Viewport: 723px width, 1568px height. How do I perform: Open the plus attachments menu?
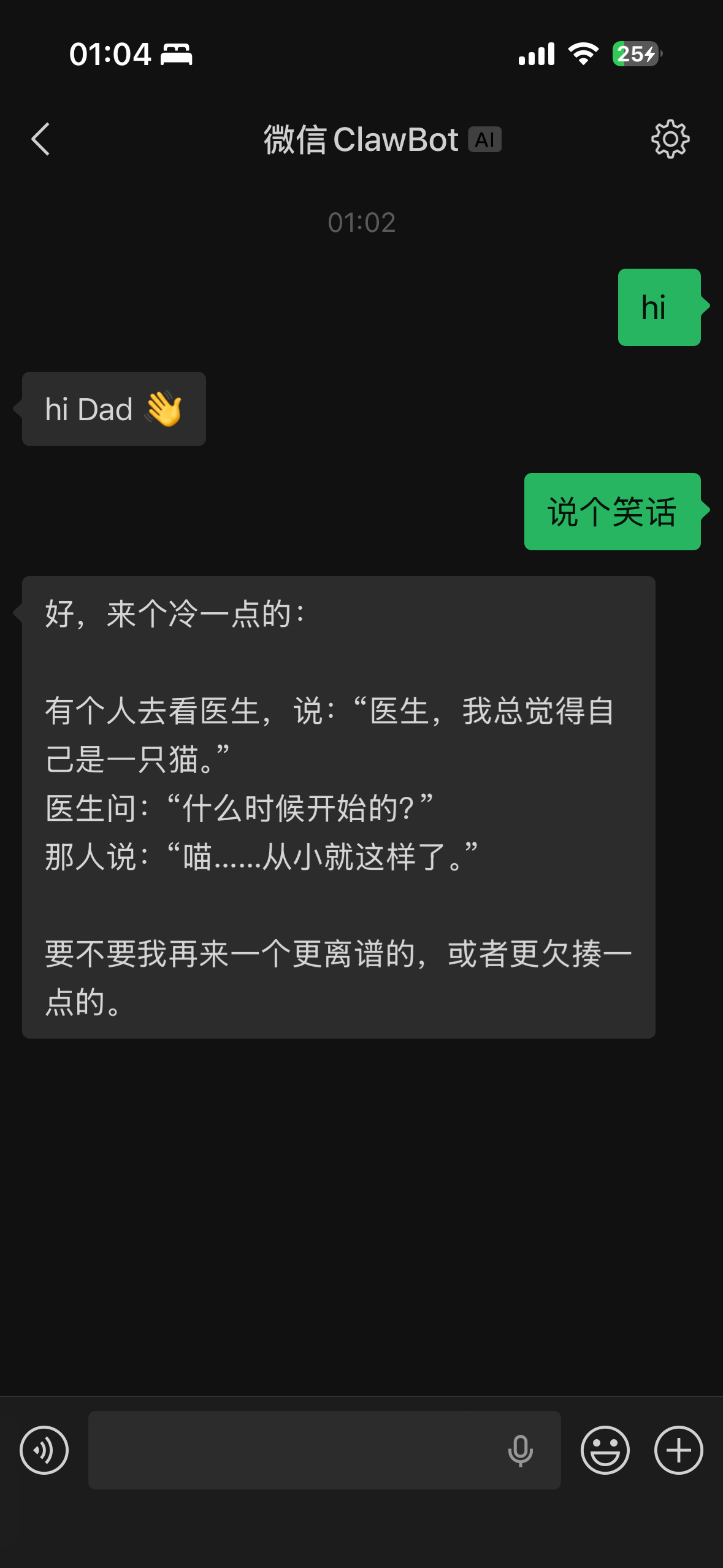[678, 1450]
